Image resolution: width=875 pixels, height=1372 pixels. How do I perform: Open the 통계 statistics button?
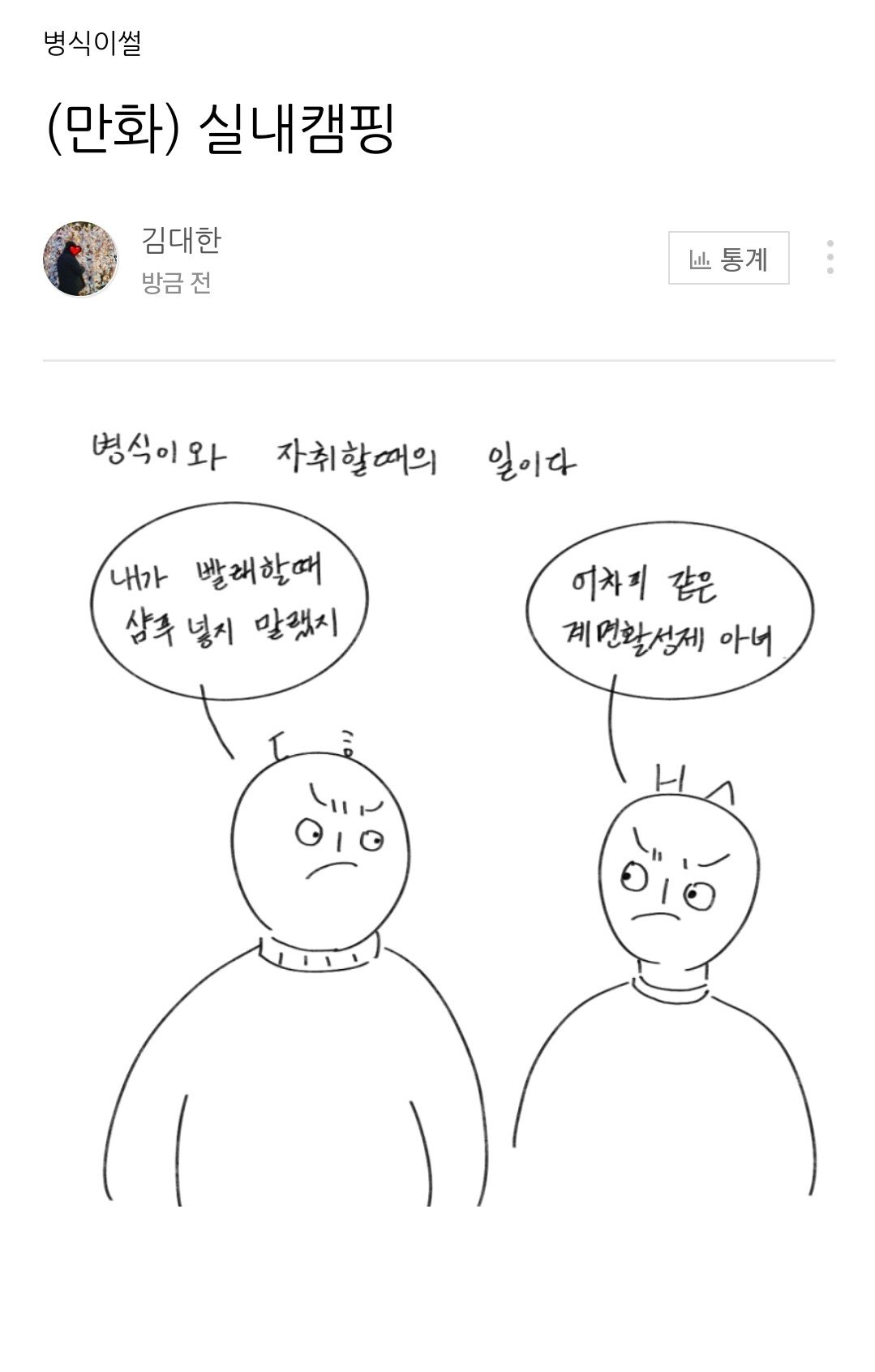[728, 258]
